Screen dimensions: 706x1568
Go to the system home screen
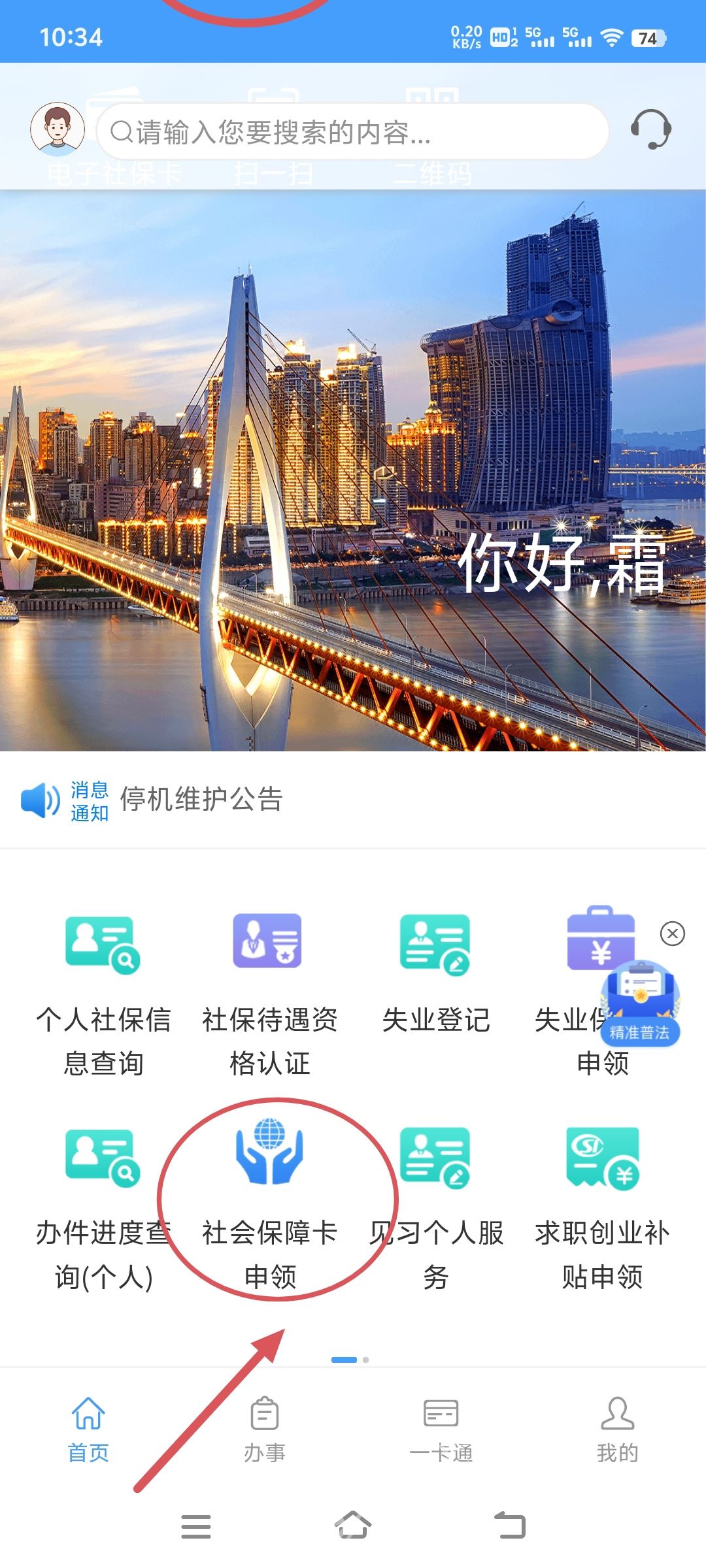click(x=353, y=1526)
